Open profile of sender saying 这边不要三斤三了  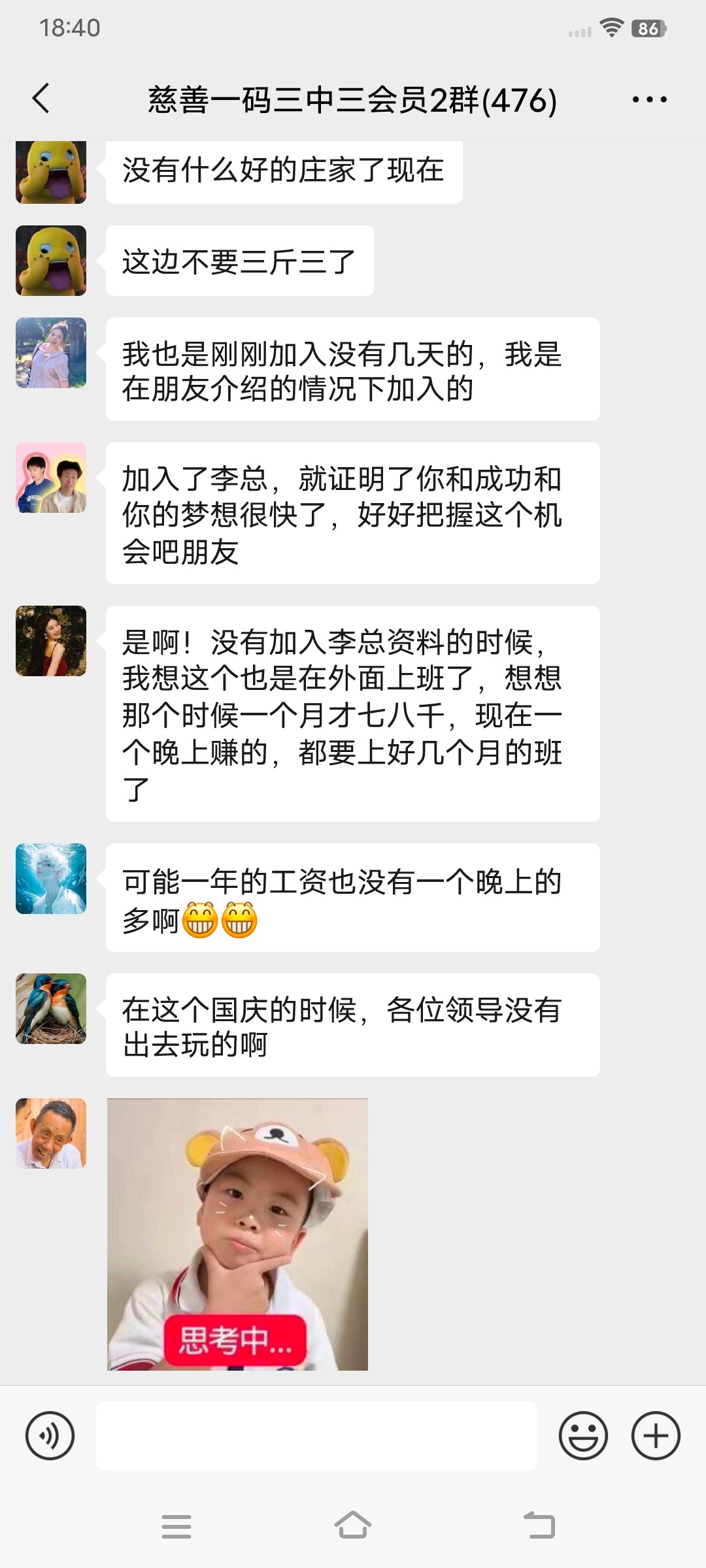51,261
